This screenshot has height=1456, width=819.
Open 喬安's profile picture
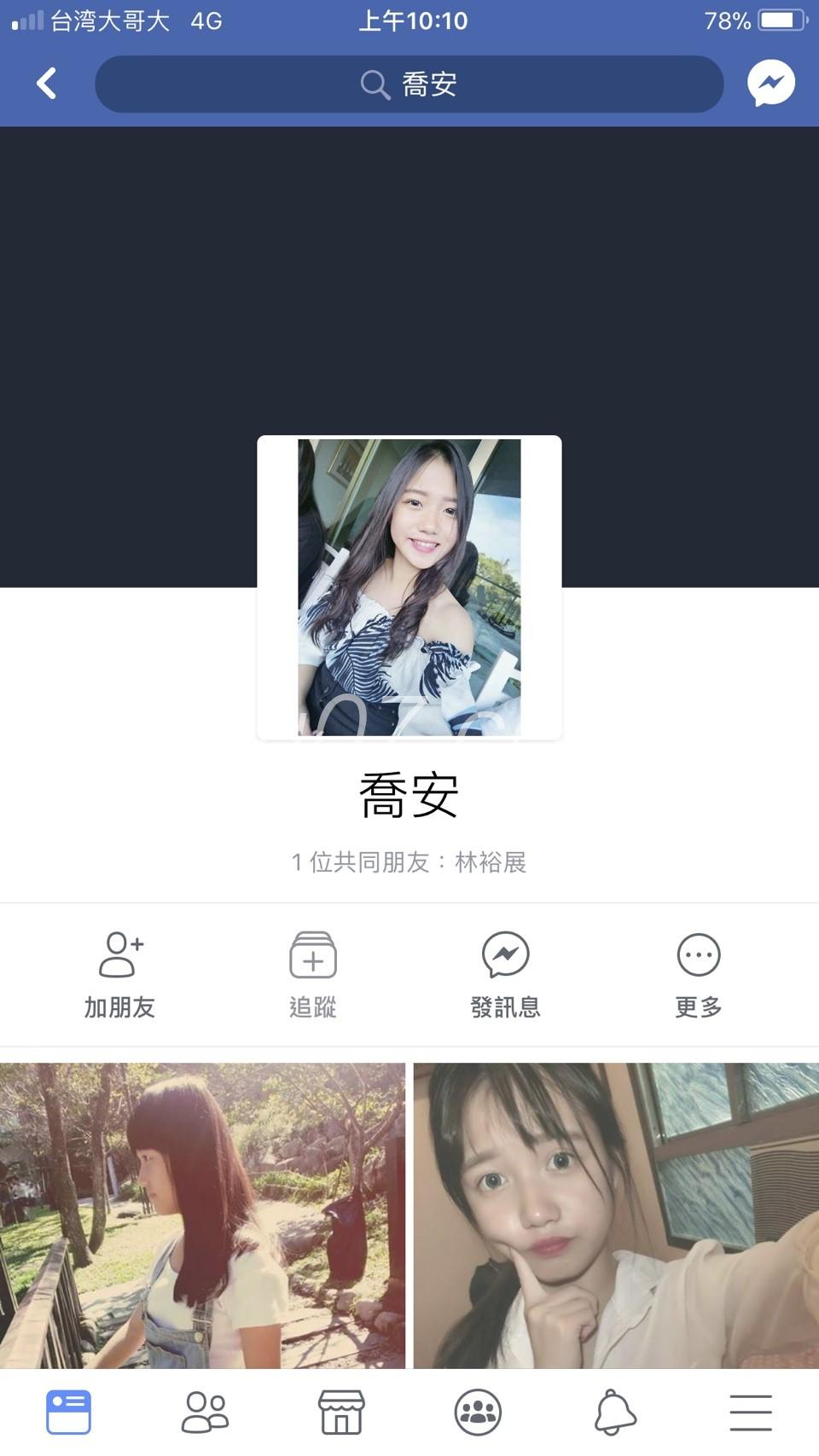pyautogui.click(x=409, y=587)
